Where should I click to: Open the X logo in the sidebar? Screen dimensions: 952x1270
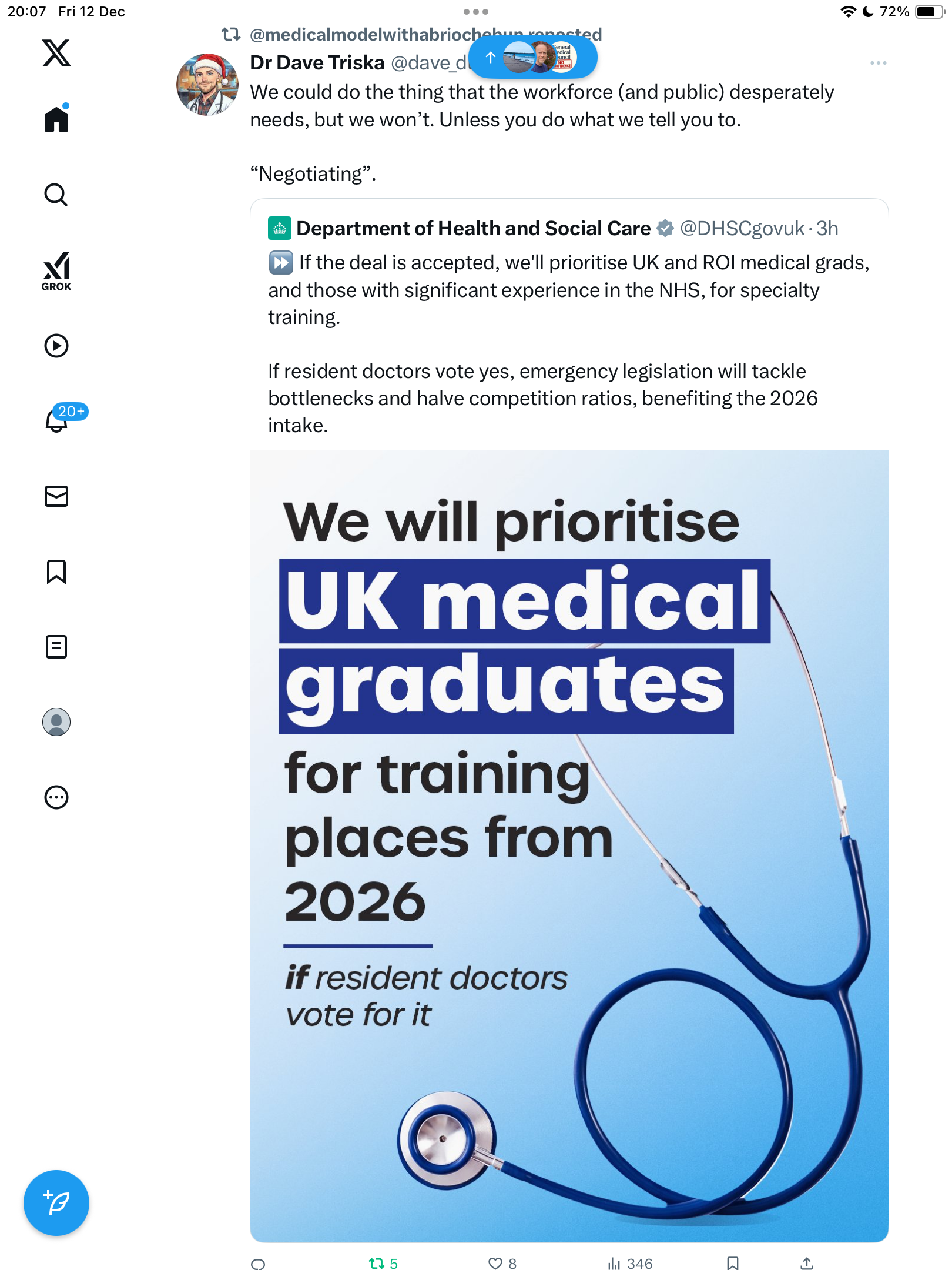[x=56, y=53]
